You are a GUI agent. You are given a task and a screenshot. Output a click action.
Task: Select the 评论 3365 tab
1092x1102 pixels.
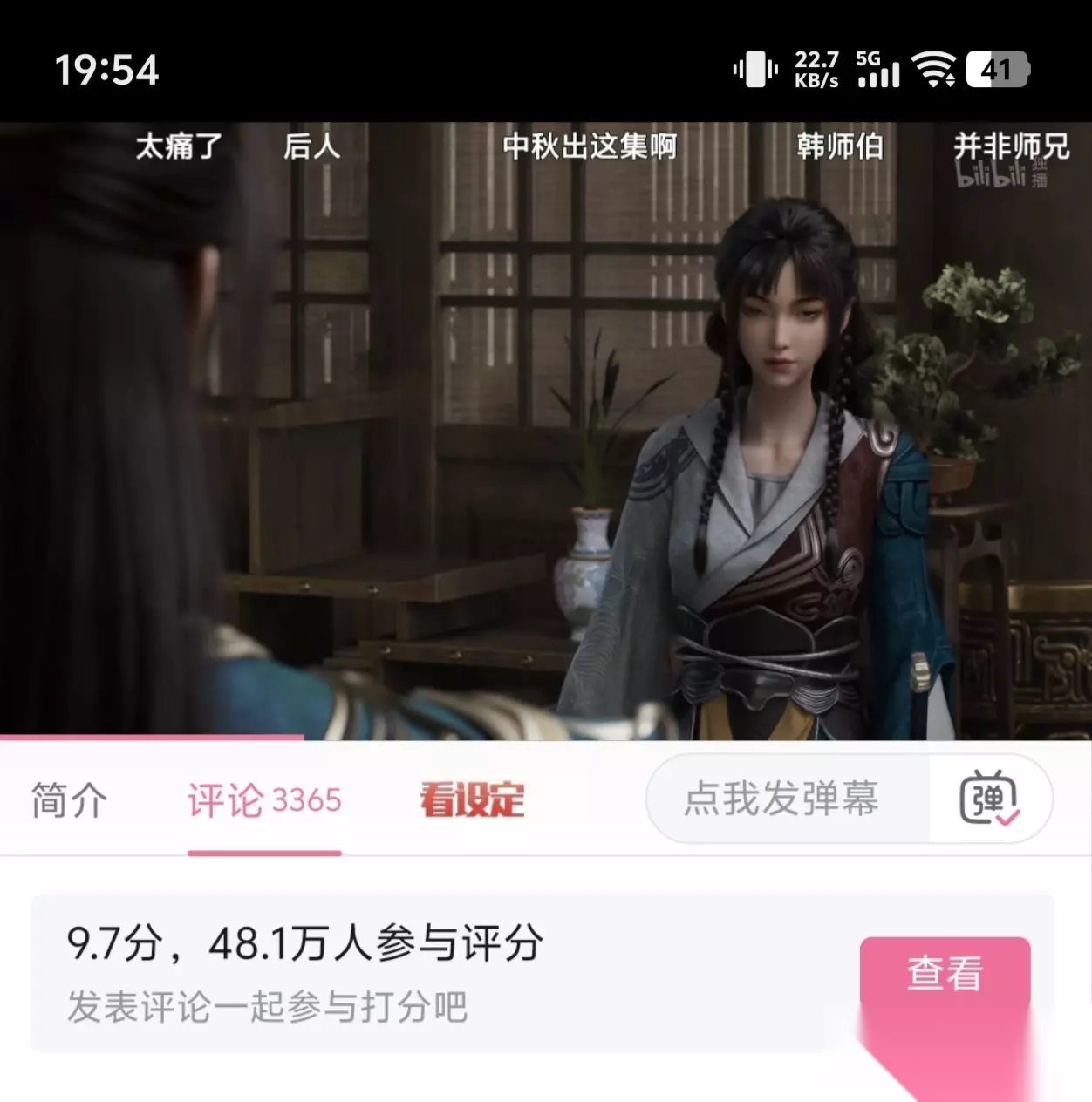point(264,799)
